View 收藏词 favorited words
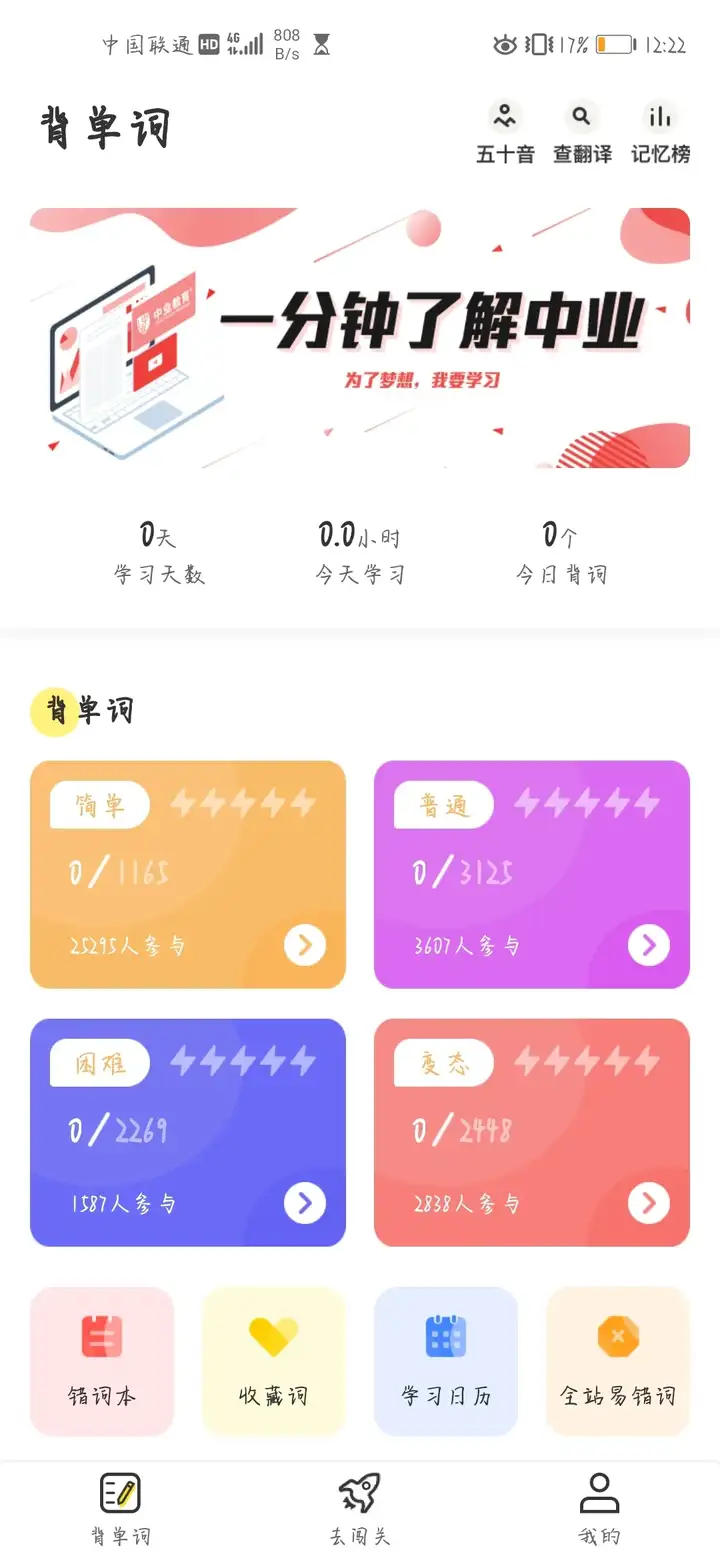The height and width of the screenshot is (1560, 720). pos(274,1361)
